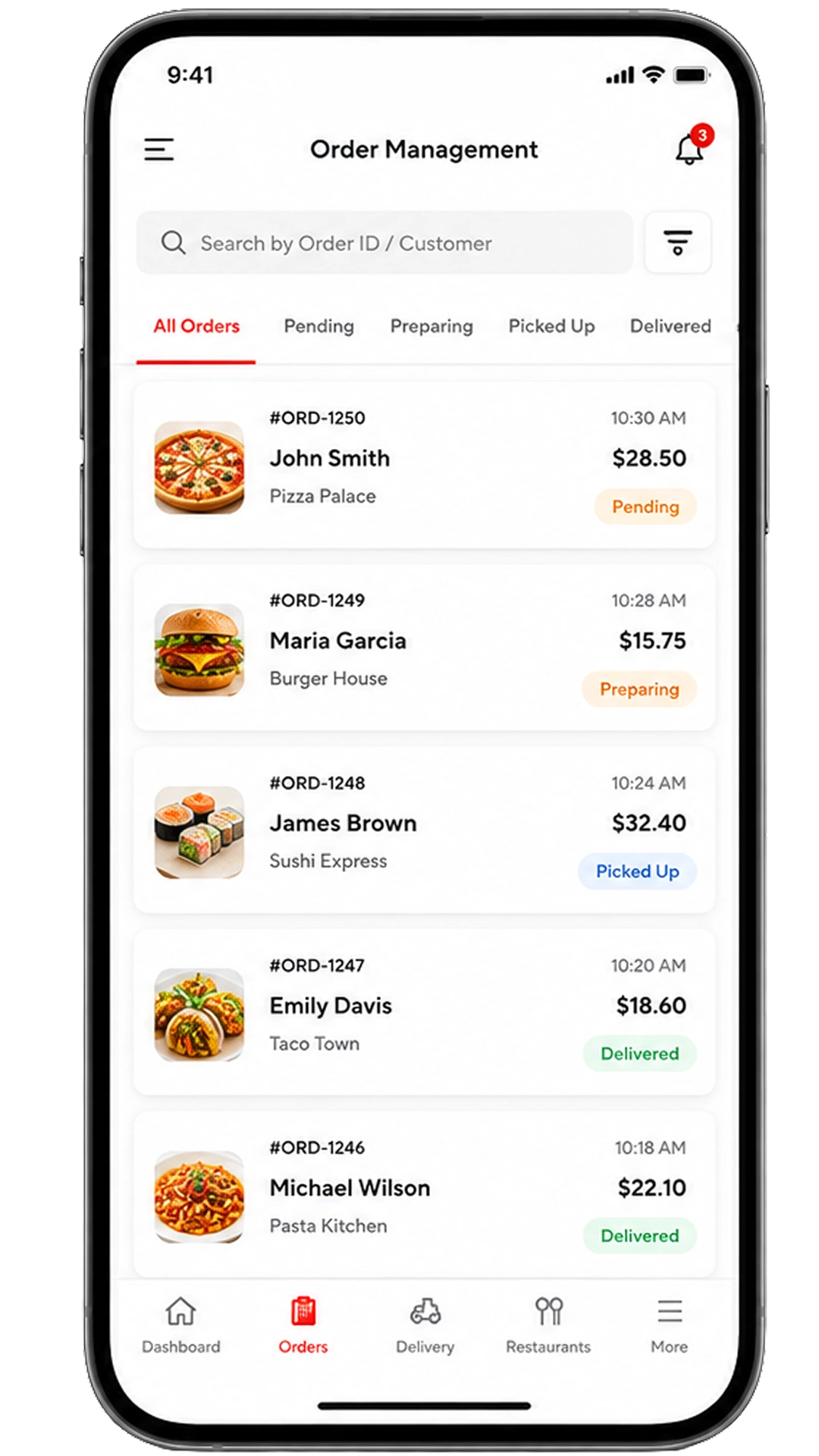The image size is (819, 1456).
Task: Open the More tab
Action: 670,1326
